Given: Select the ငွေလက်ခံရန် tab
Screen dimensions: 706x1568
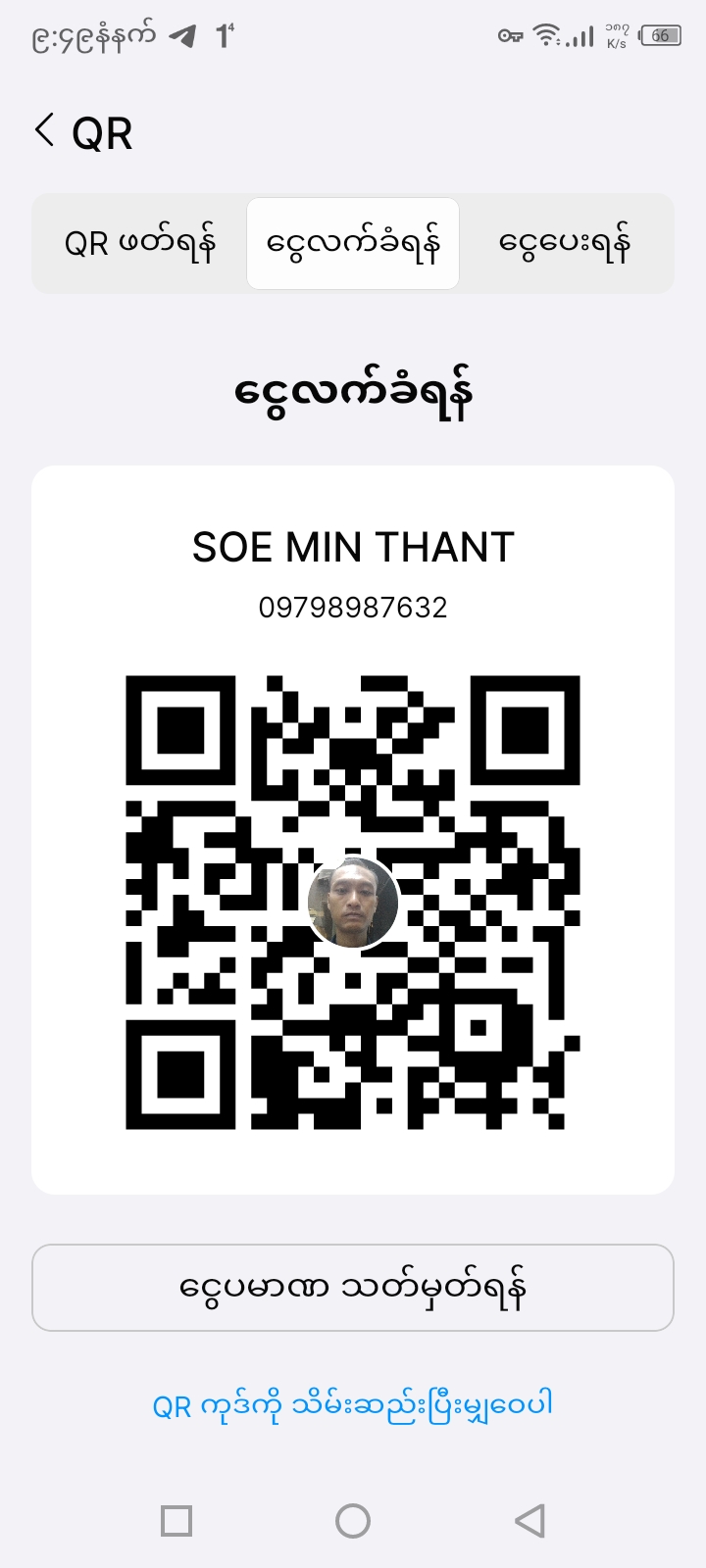Looking at the screenshot, I should click(353, 243).
